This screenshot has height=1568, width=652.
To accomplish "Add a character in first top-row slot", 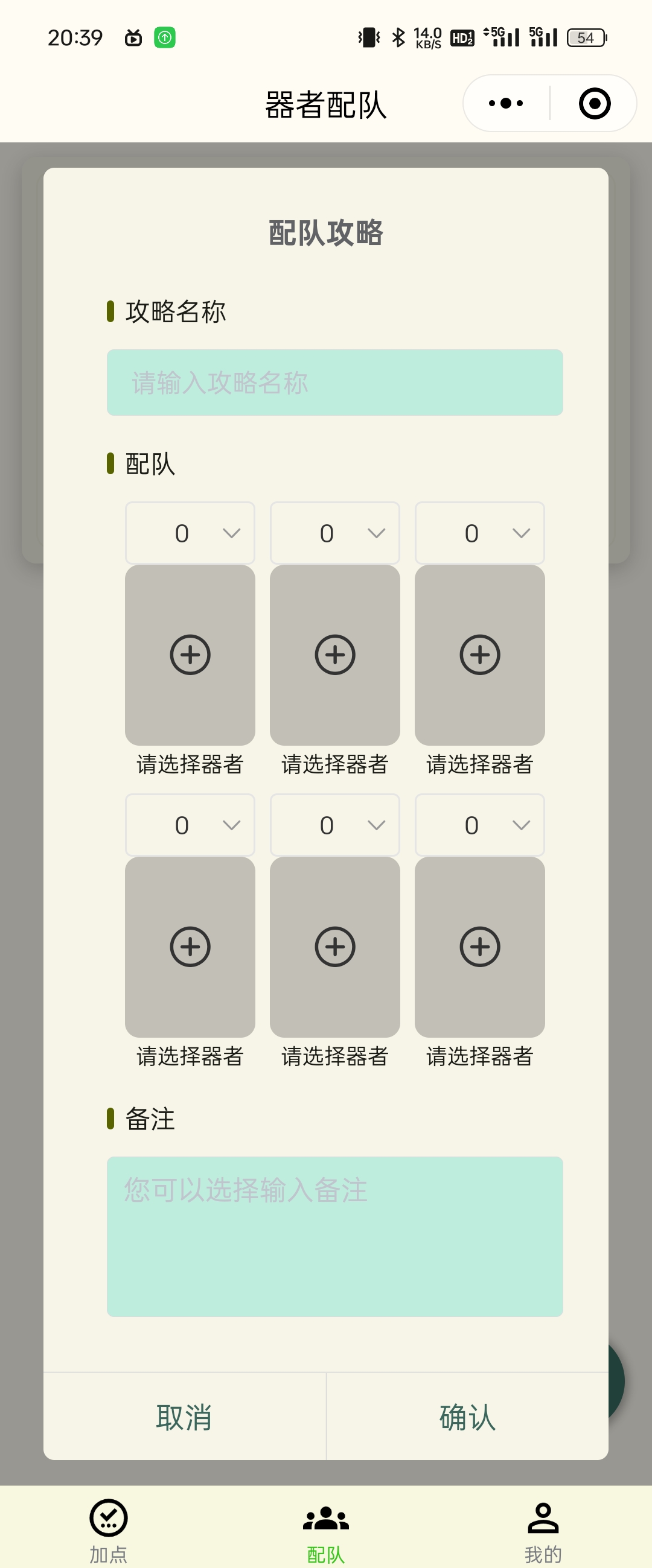I will 190,655.
